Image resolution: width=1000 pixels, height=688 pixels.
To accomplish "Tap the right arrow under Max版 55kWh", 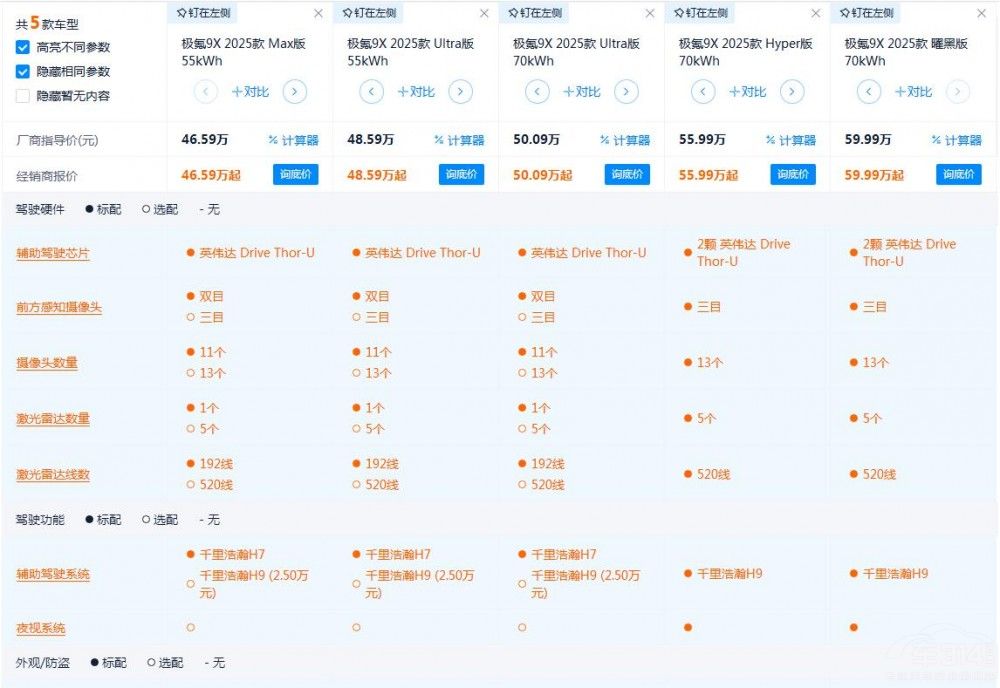I will [294, 92].
